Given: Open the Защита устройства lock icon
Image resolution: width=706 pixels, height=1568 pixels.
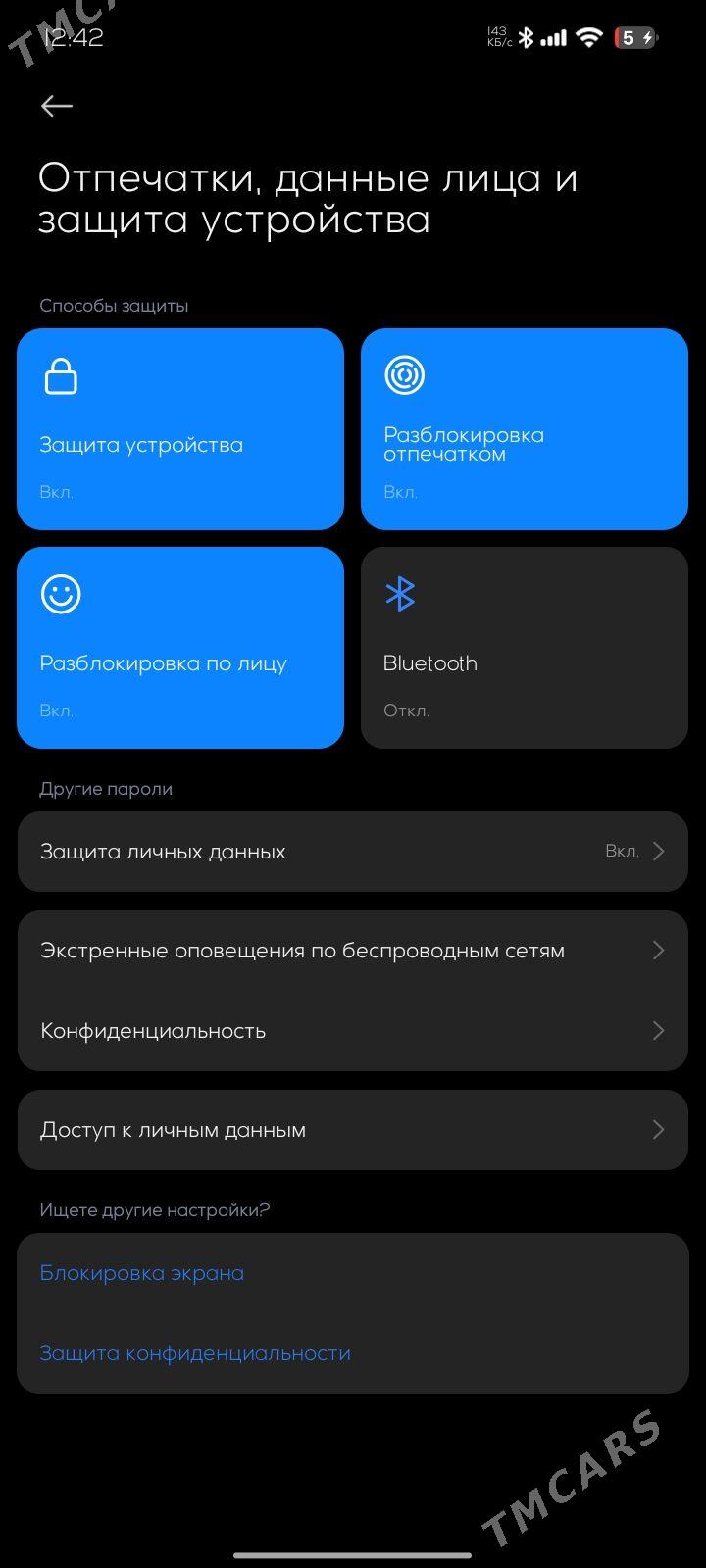Looking at the screenshot, I should pos(61,375).
